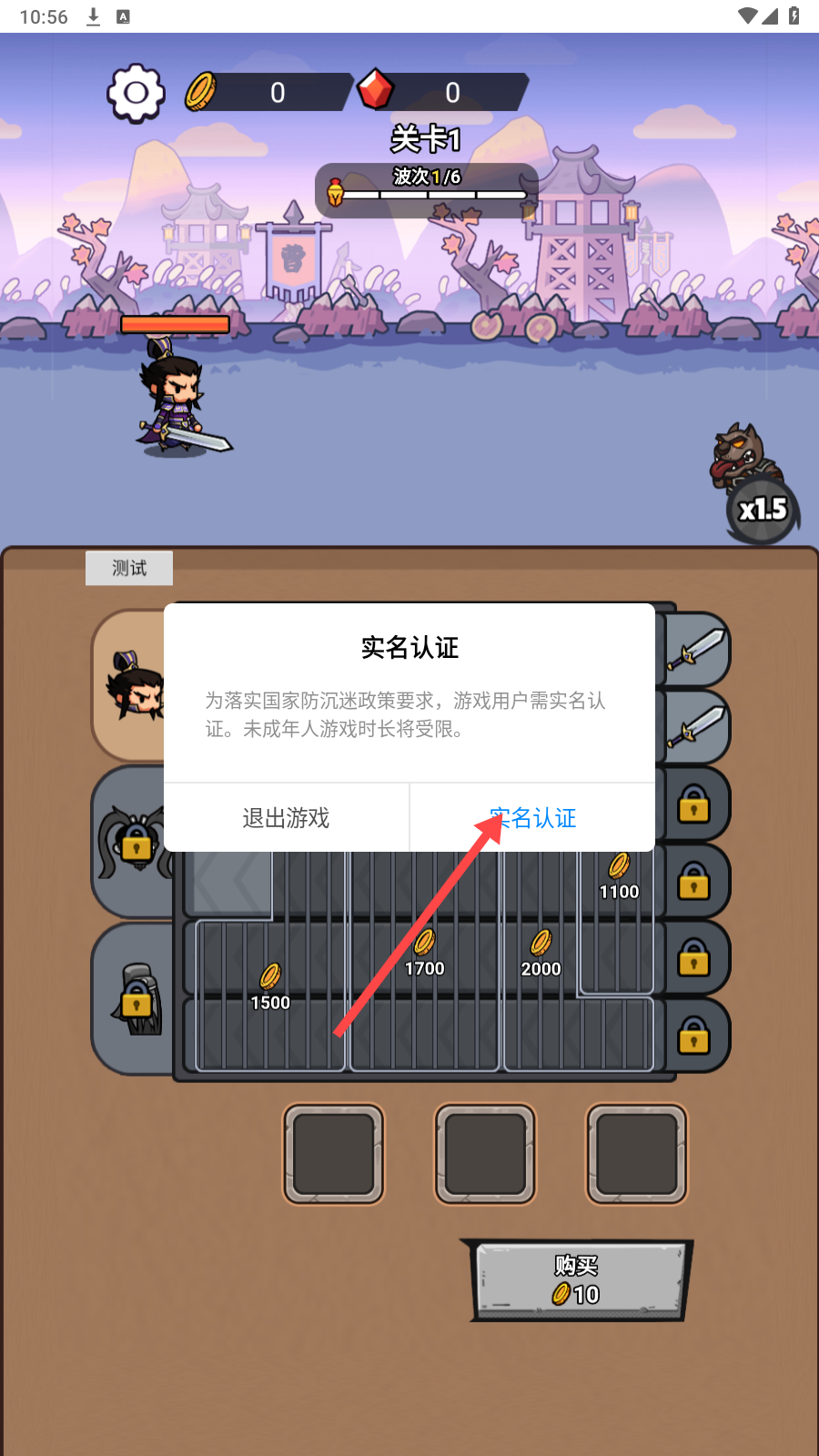Unlock the grid area costing 1700 coins

click(x=424, y=955)
